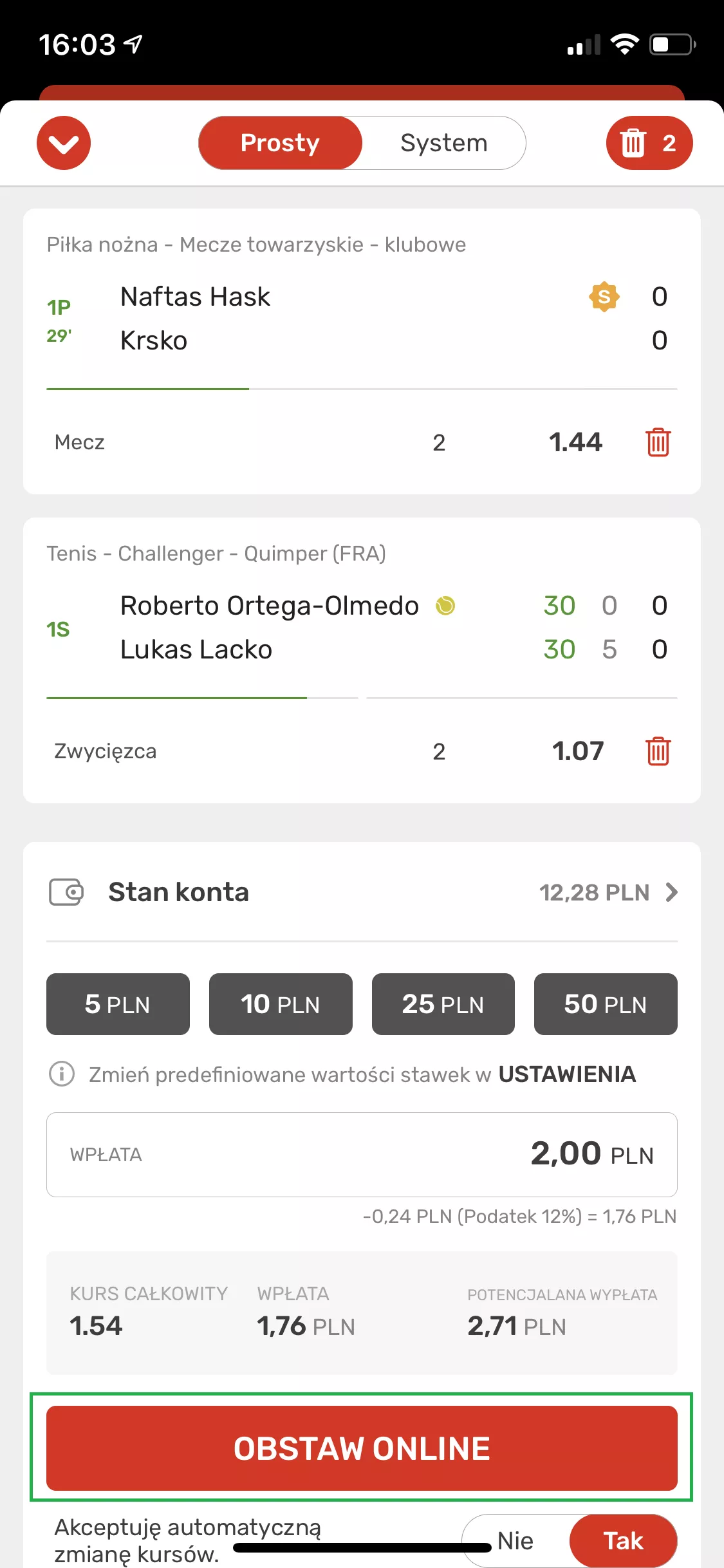Switch to the System tab
This screenshot has width=724, height=1568.
tap(444, 143)
